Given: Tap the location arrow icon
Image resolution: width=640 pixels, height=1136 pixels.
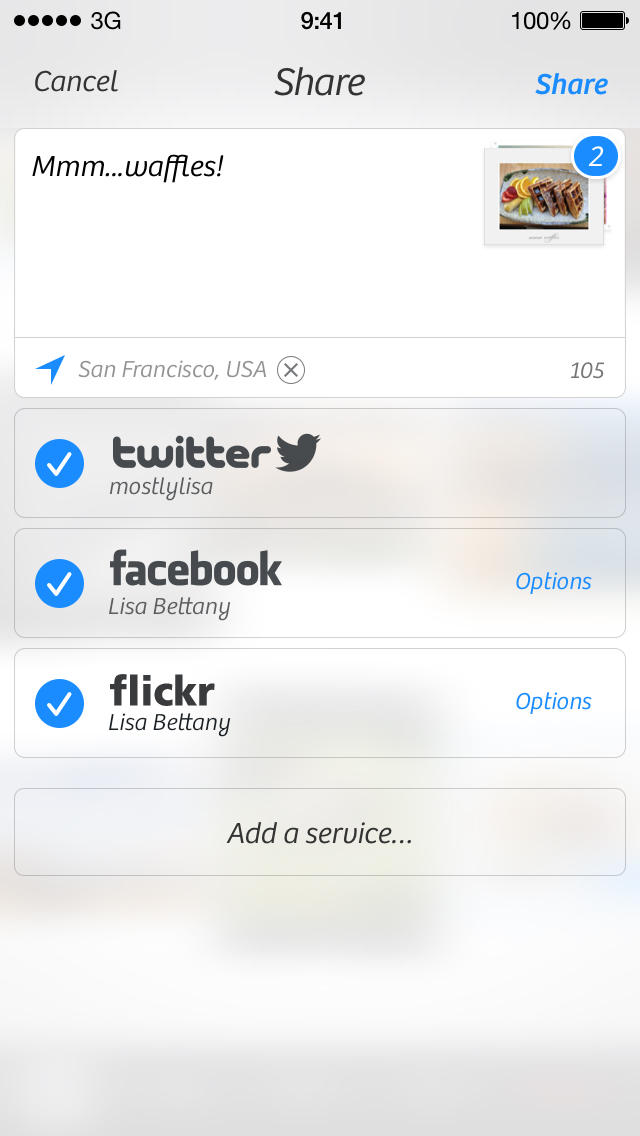Looking at the screenshot, I should pos(50,370).
